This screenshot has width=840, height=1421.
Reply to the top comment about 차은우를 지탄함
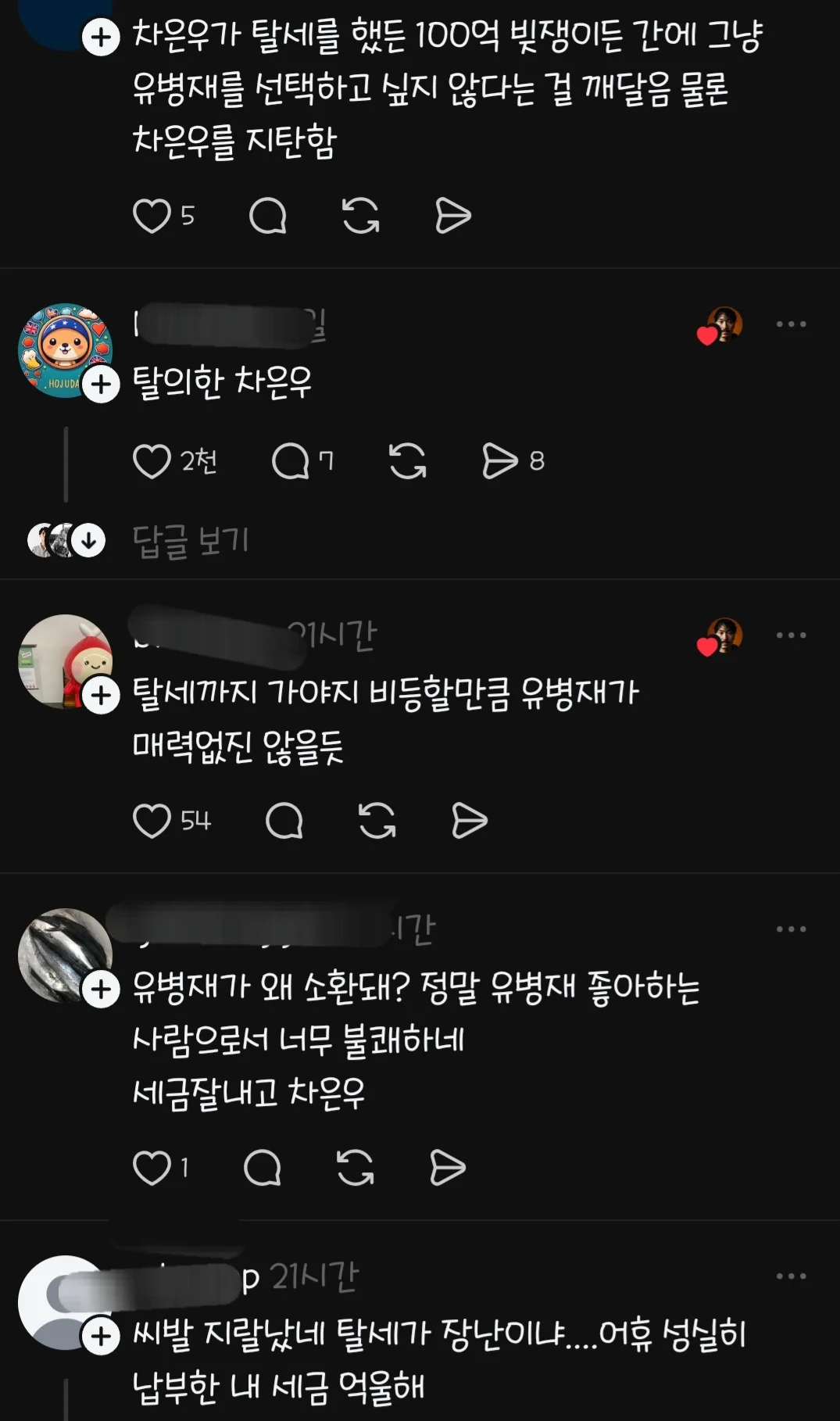pyautogui.click(x=267, y=216)
